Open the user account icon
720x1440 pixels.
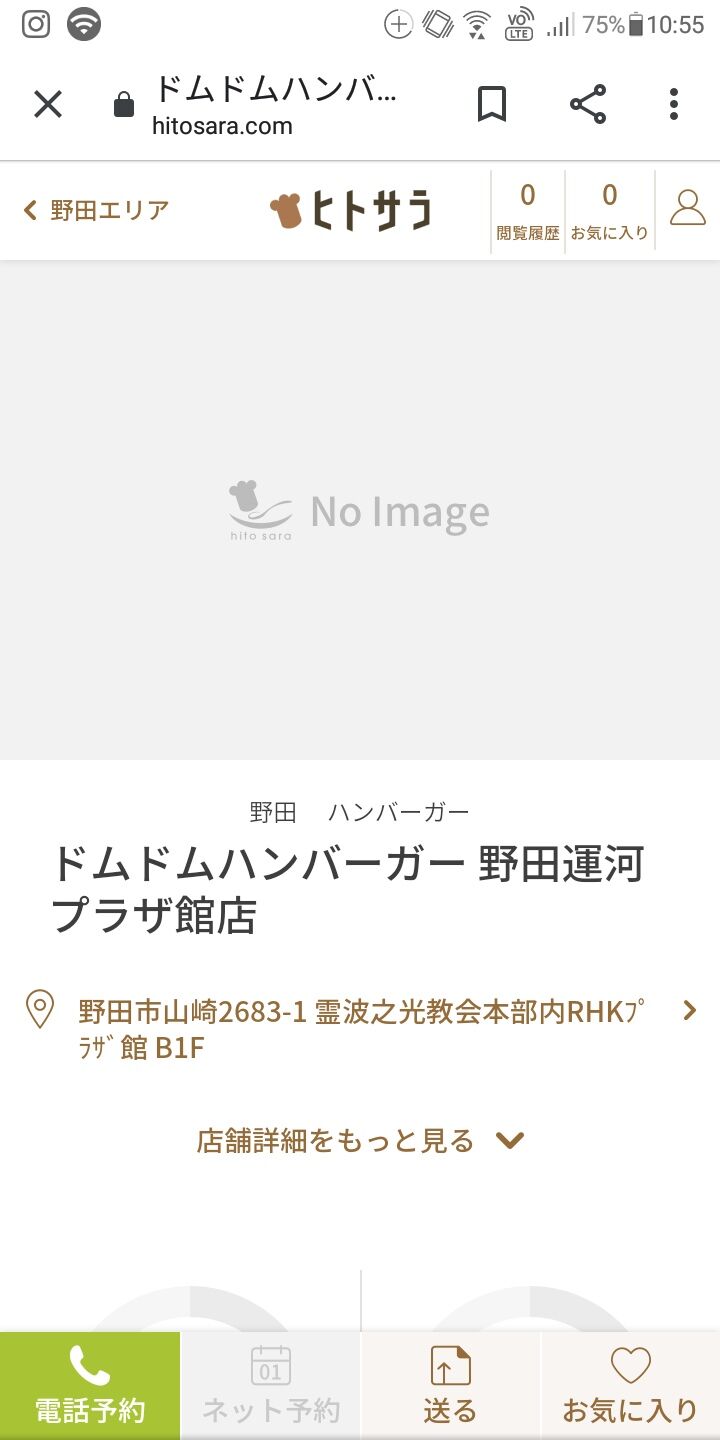tap(688, 208)
